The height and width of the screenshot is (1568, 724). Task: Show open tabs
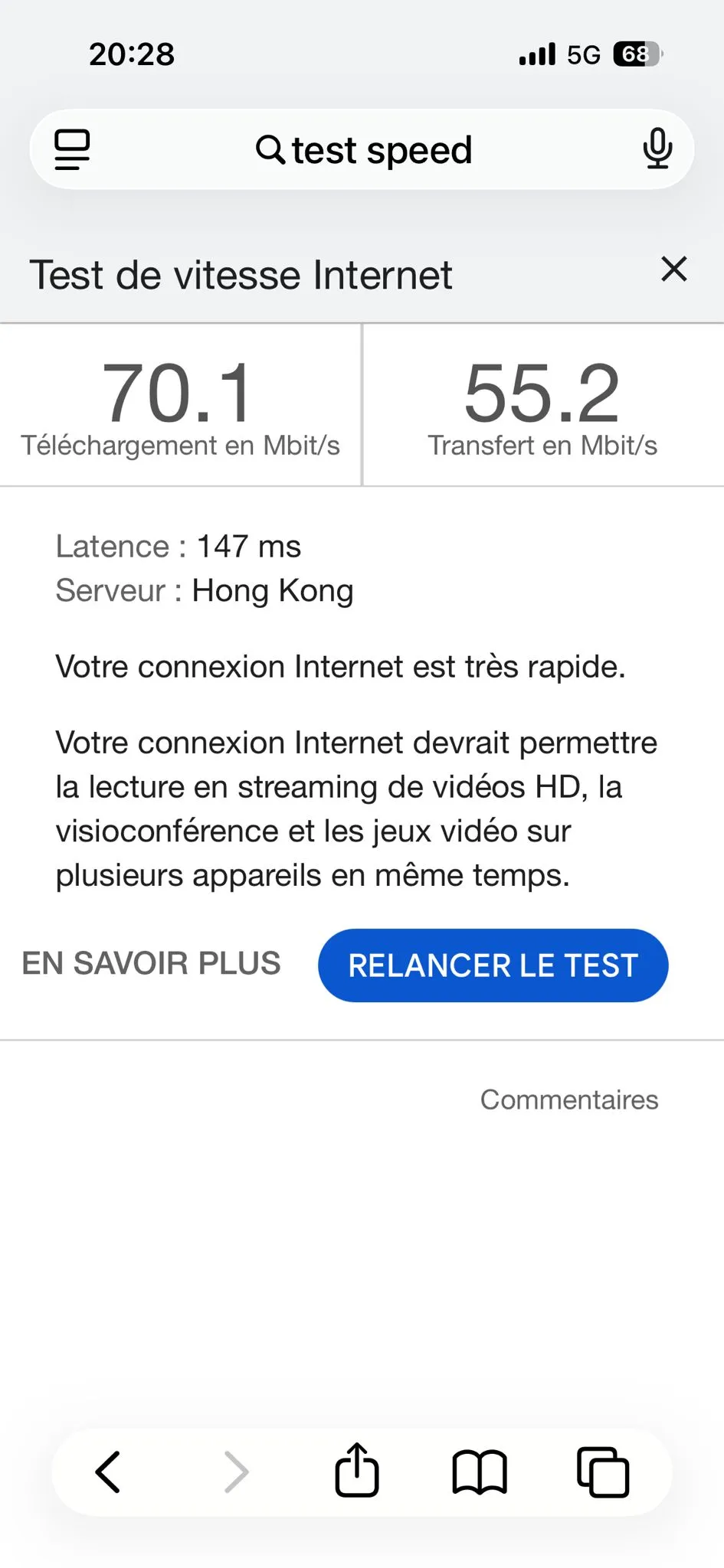(603, 1472)
